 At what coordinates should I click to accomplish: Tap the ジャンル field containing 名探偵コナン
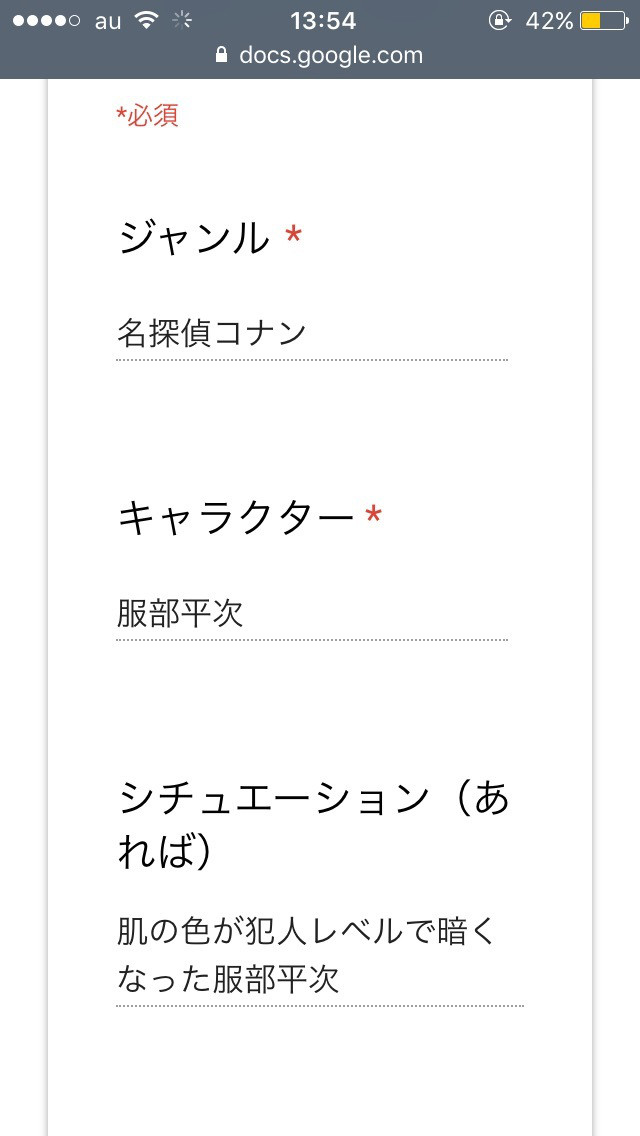click(312, 335)
